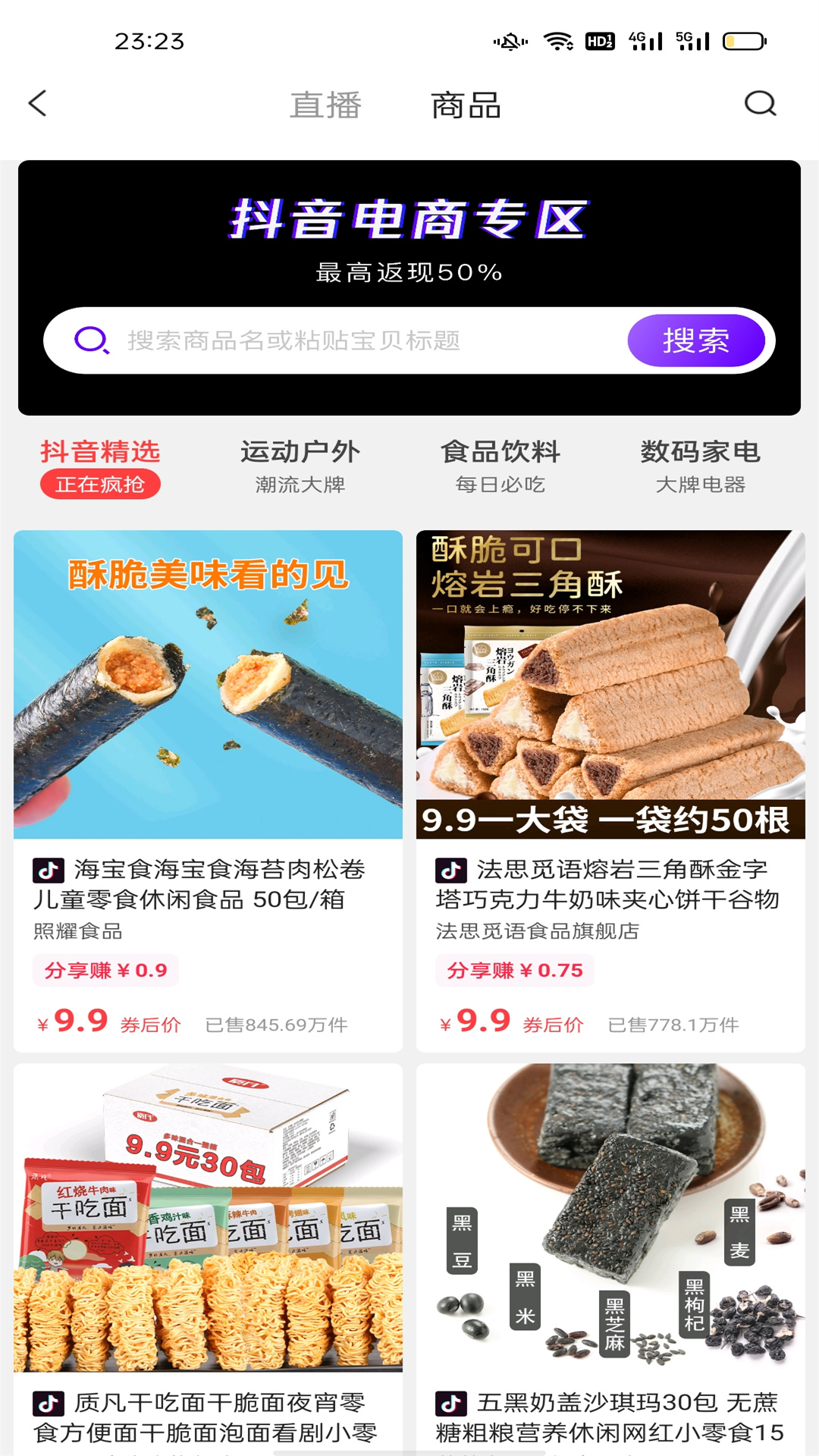Tap 分享赚 ¥0.9 on the seaweed roll
Image resolution: width=819 pixels, height=1456 pixels.
tap(105, 971)
